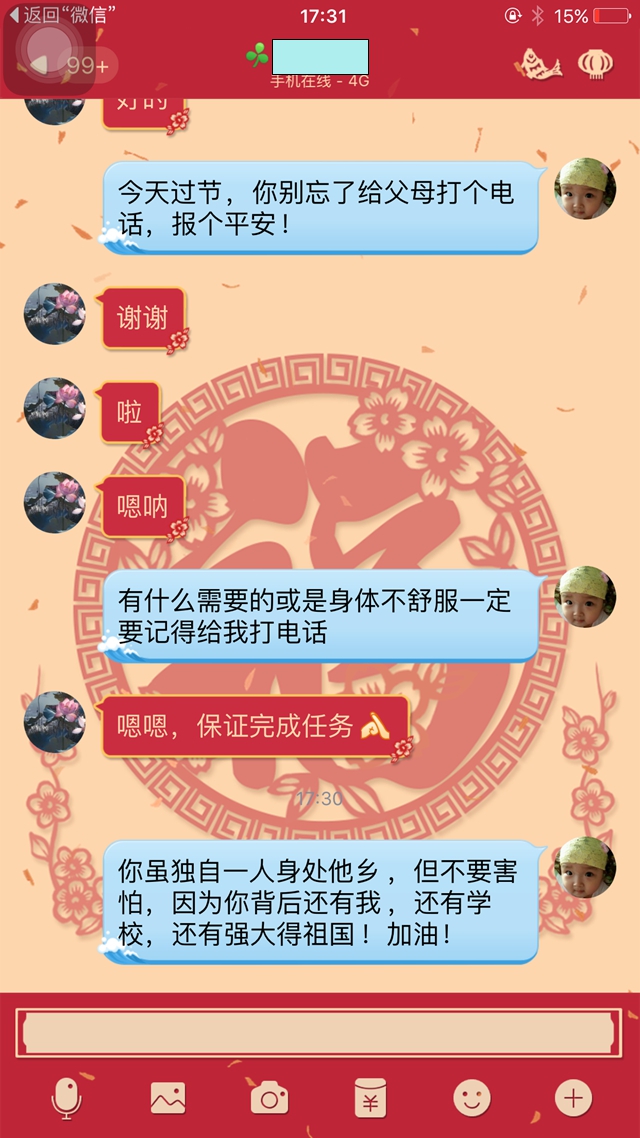Viewport: 640px width, 1138px height.
Task: Open my avatar beside the 今天过节 message
Action: pyautogui.click(x=585, y=188)
